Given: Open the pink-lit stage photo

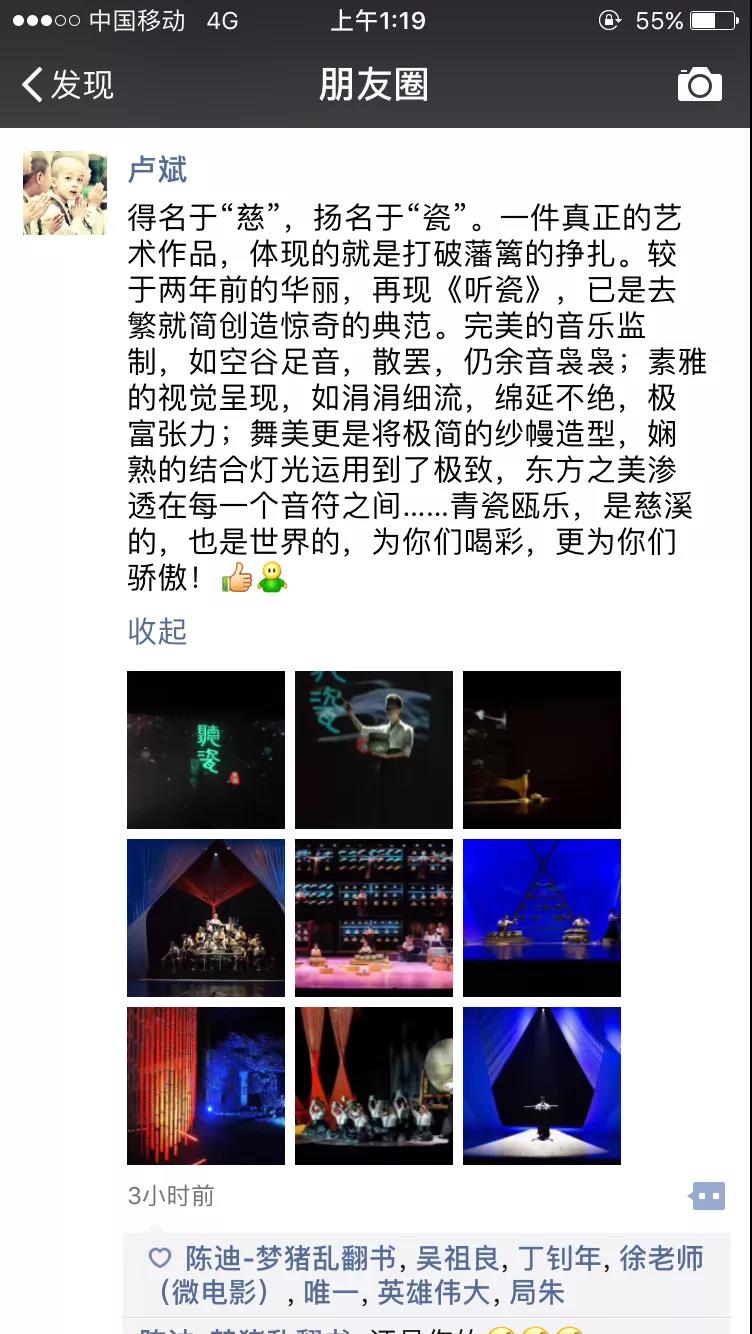Looking at the screenshot, I should click(374, 918).
